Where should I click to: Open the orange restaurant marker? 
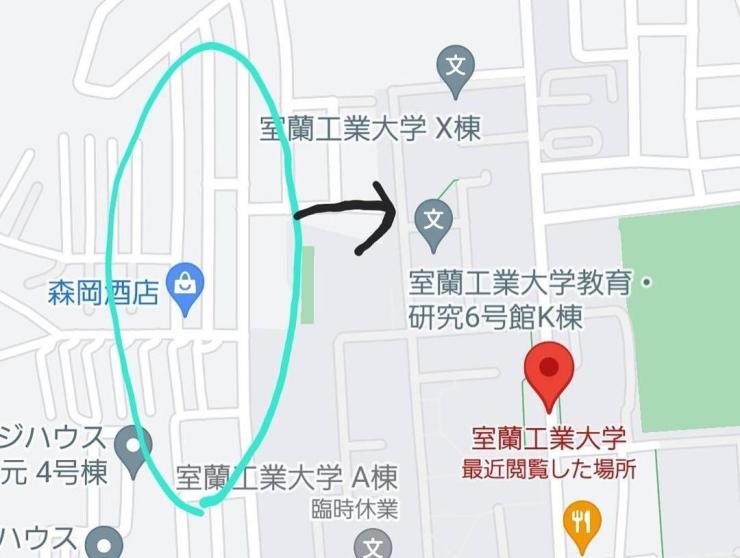pos(581,520)
